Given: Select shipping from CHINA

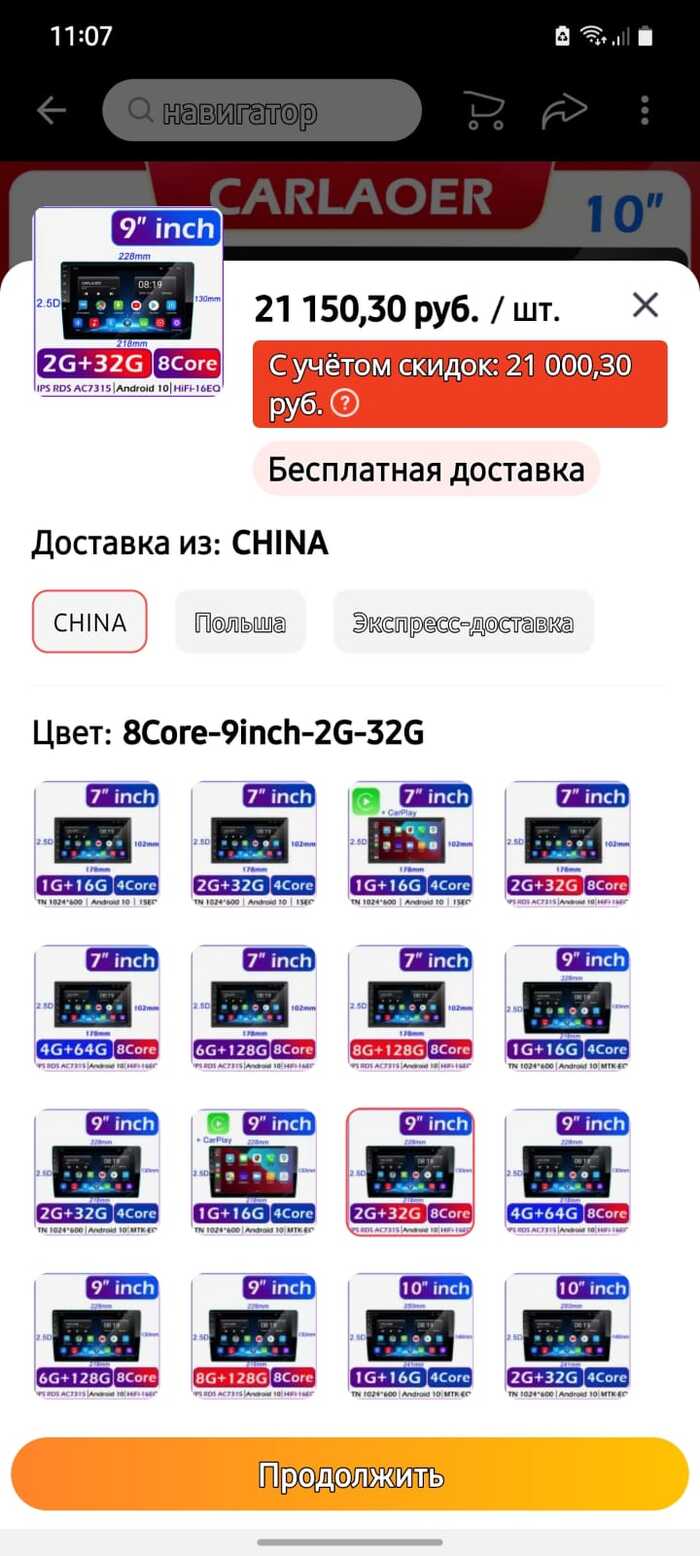Looking at the screenshot, I should point(90,622).
